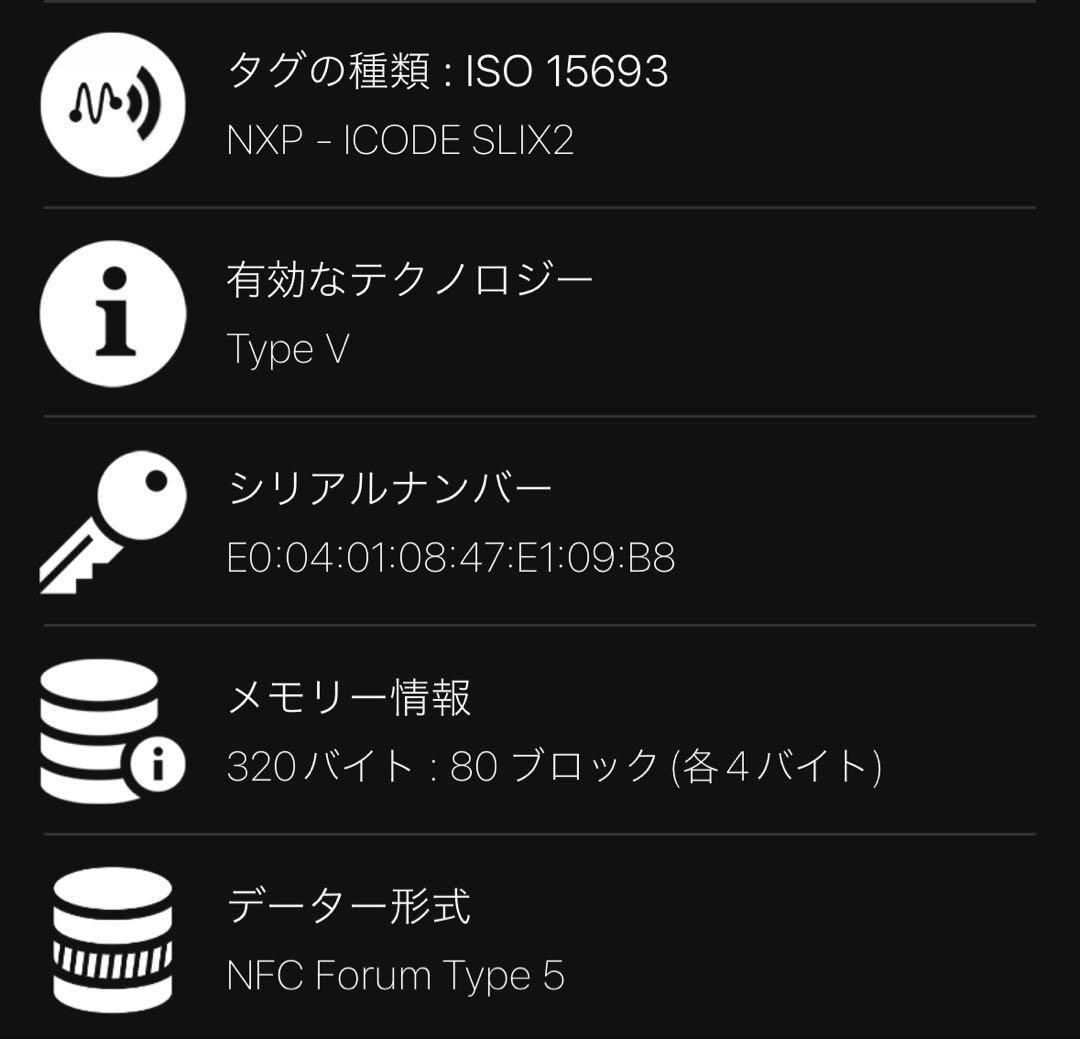The width and height of the screenshot is (1080, 1039).
Task: Open the タグの種類 ISO 15693 row
Action: [540, 105]
